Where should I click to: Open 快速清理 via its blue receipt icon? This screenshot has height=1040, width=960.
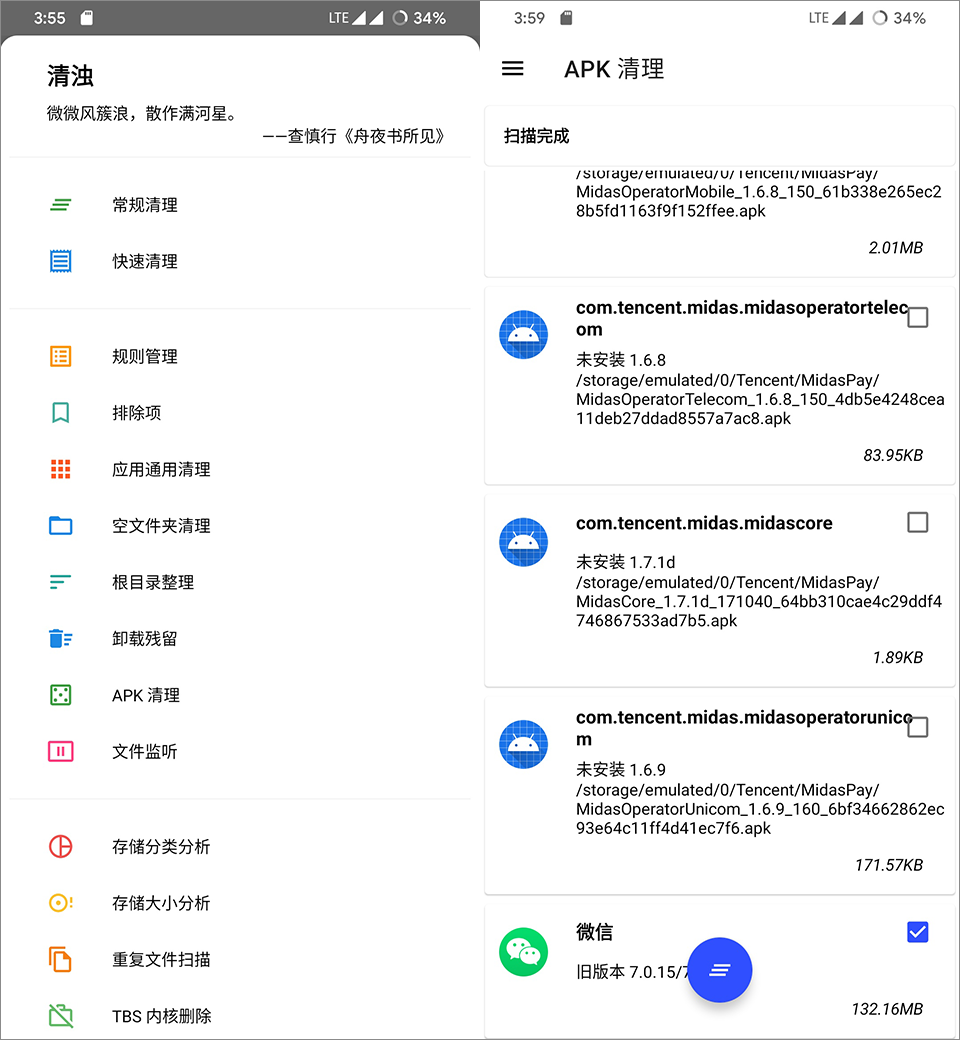tap(62, 261)
